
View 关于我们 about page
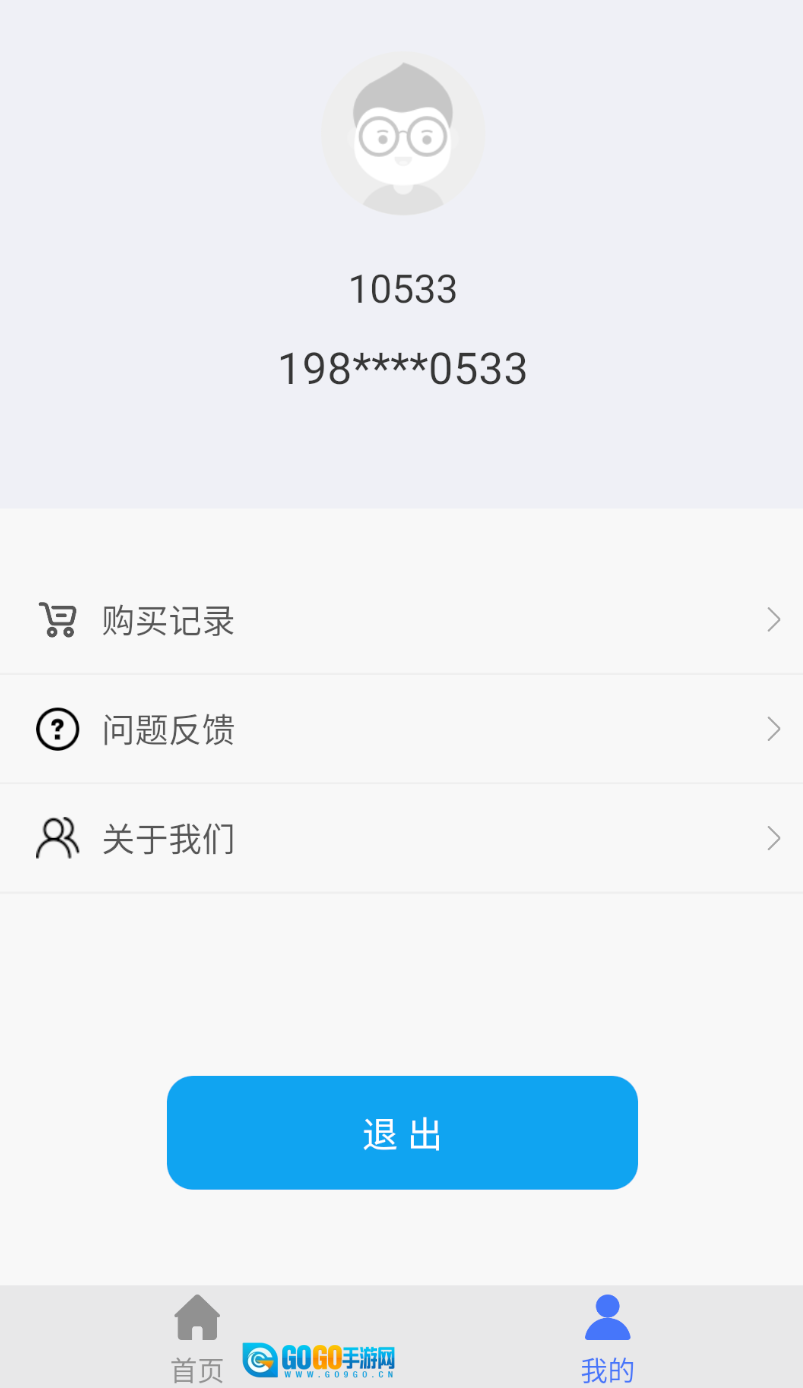click(168, 839)
